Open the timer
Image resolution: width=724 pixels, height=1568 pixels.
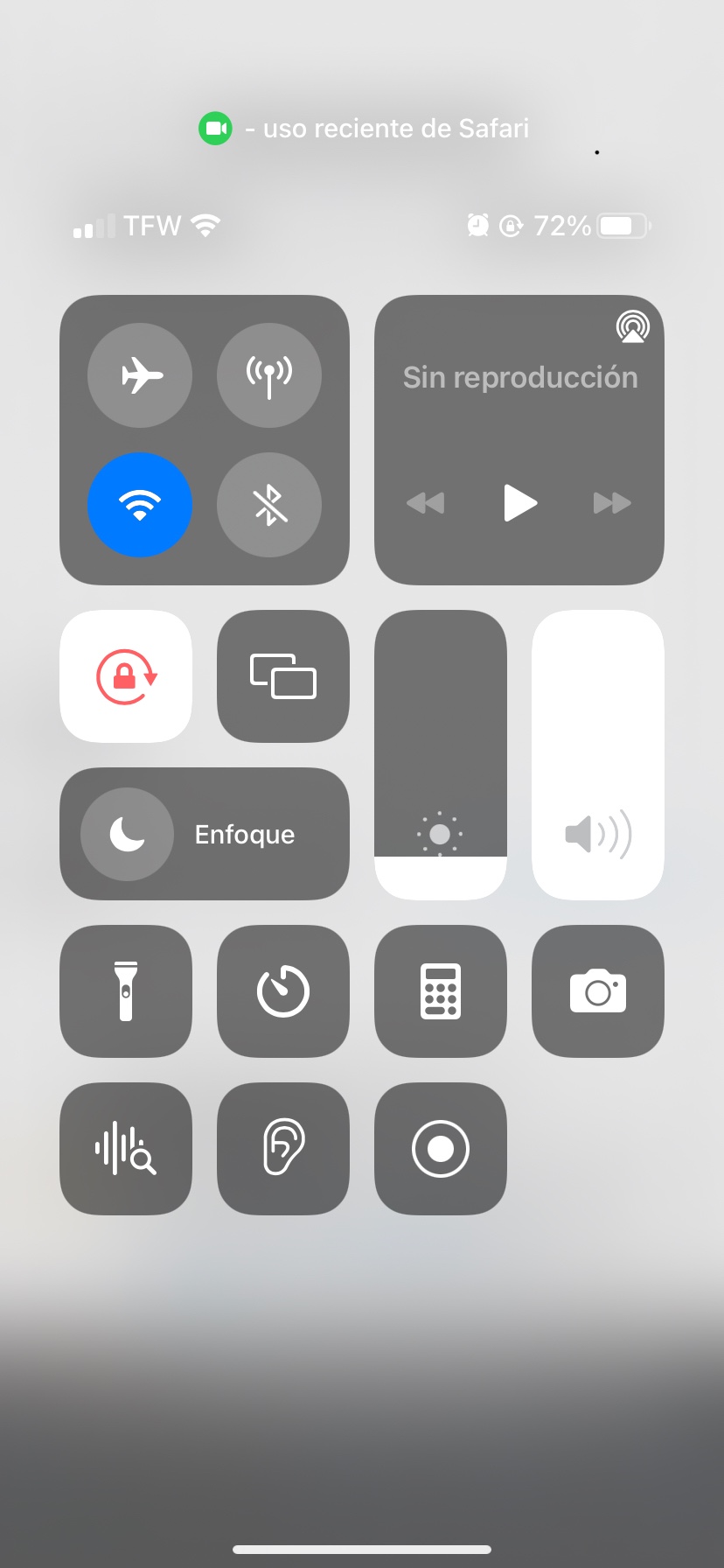[283, 991]
